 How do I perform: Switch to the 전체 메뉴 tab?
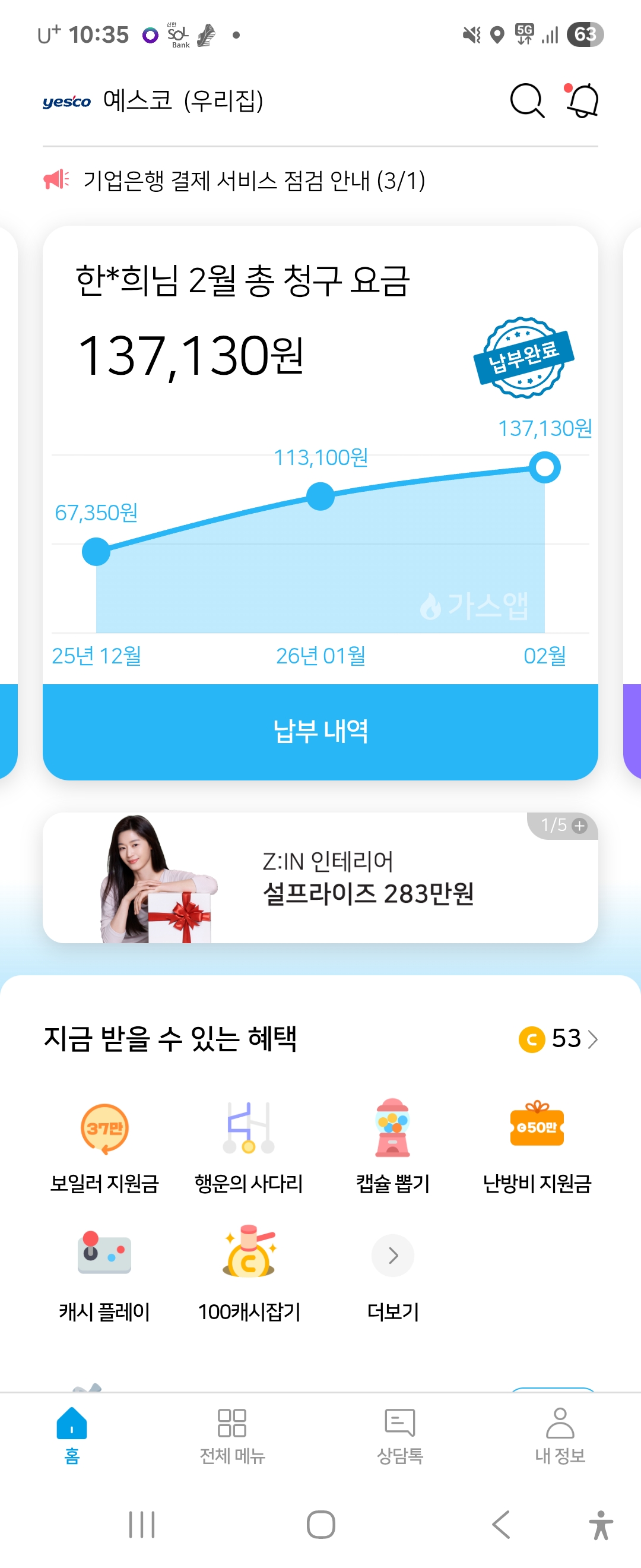(232, 1436)
